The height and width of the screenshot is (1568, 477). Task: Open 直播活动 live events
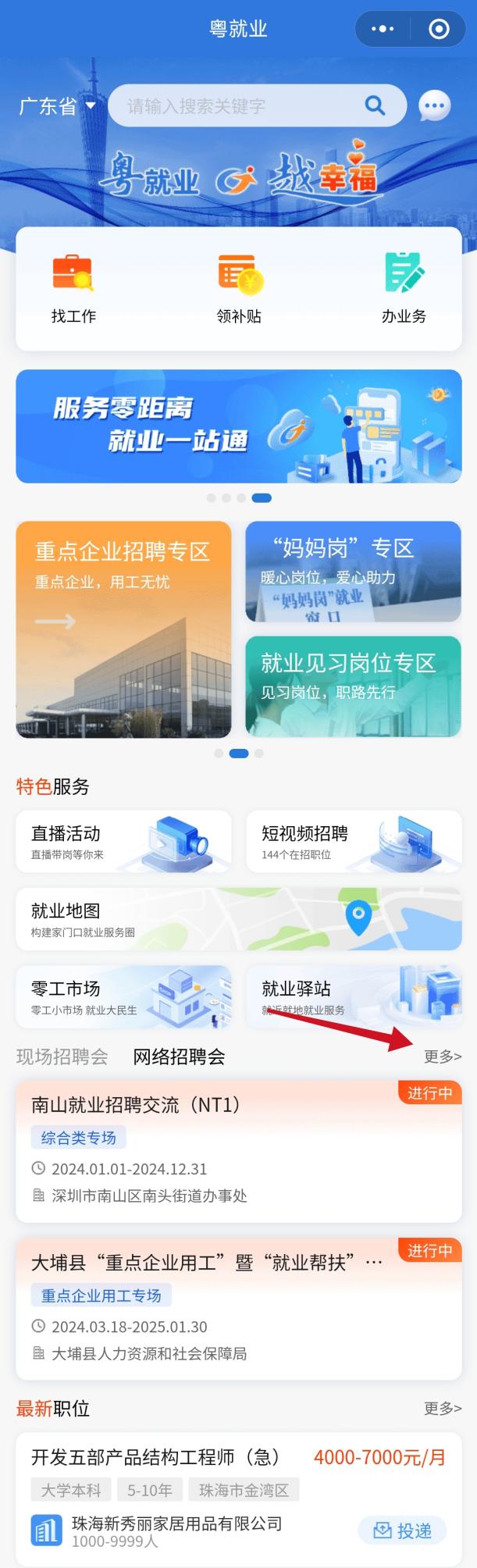coord(123,842)
